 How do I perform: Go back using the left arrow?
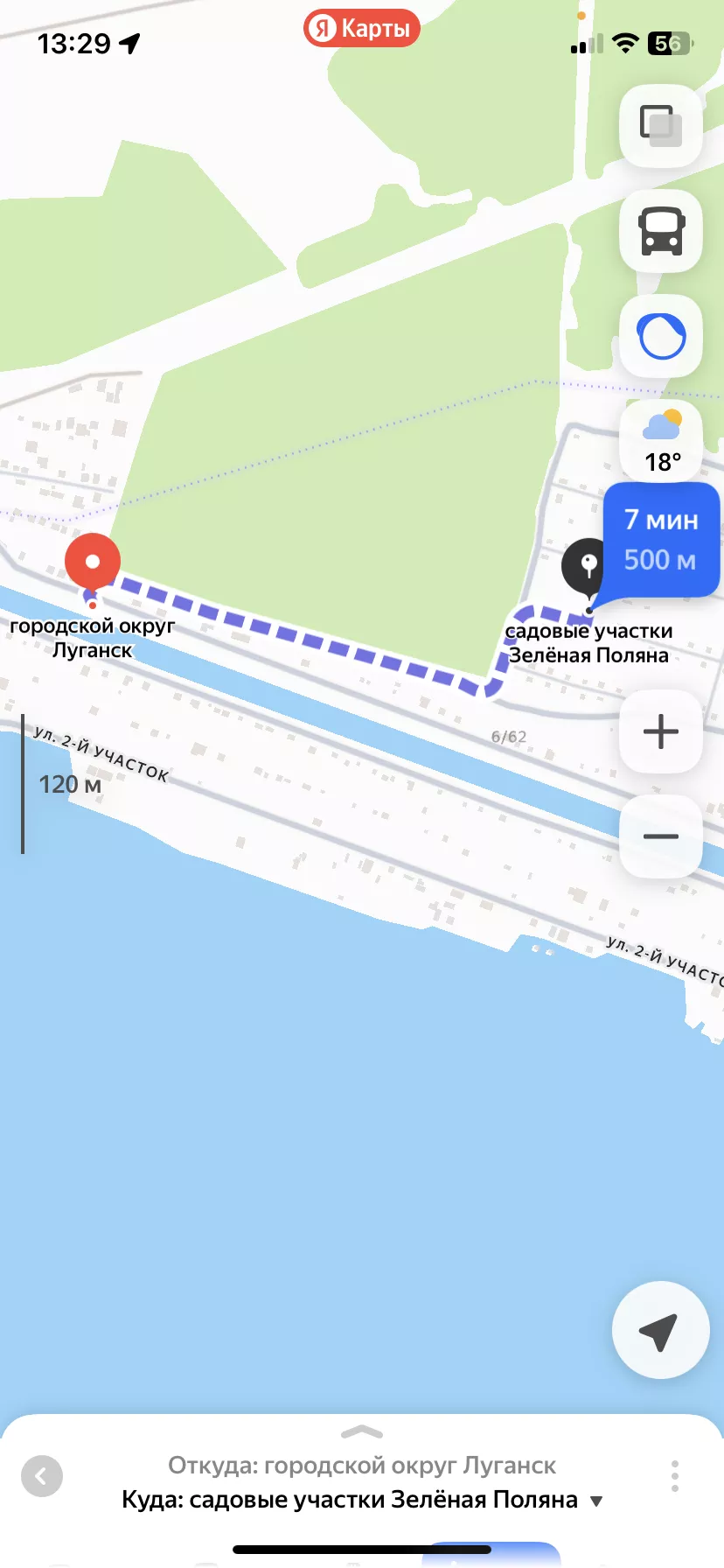pyautogui.click(x=42, y=1477)
